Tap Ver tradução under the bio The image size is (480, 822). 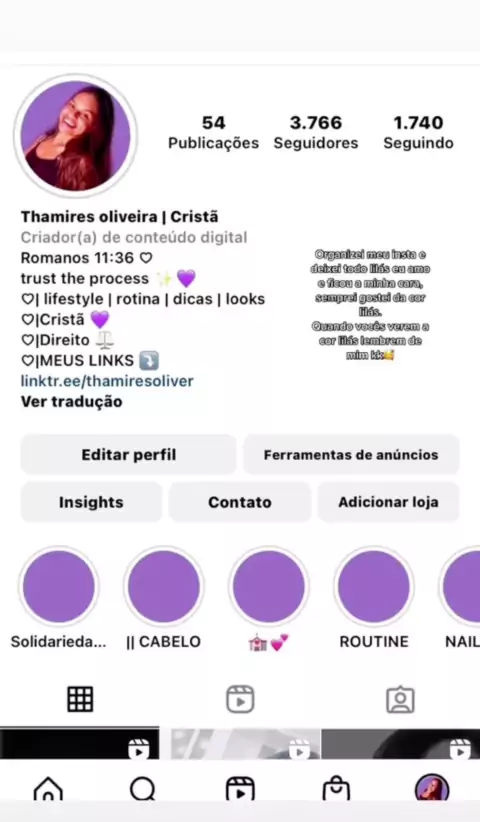click(71, 402)
